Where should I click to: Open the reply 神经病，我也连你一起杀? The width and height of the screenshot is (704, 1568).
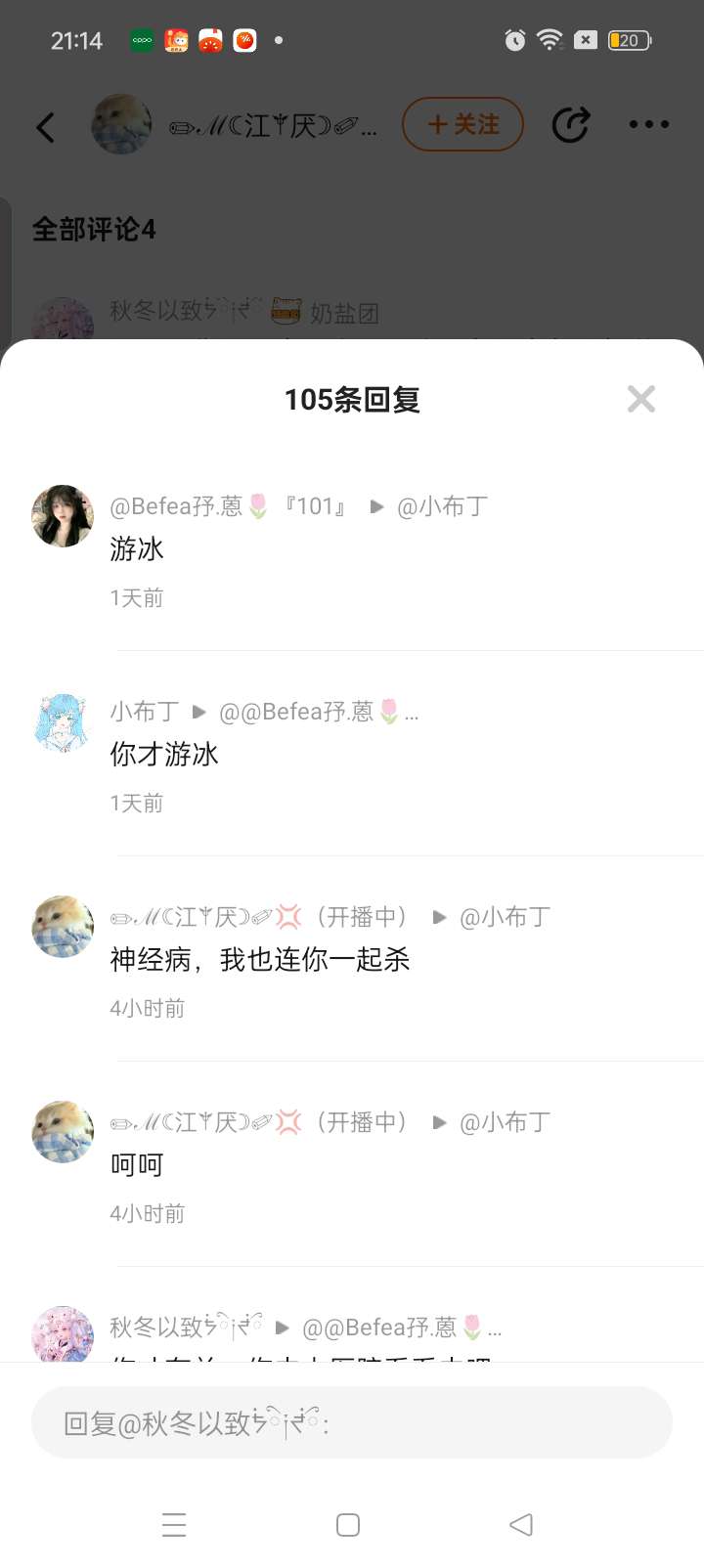[x=260, y=960]
